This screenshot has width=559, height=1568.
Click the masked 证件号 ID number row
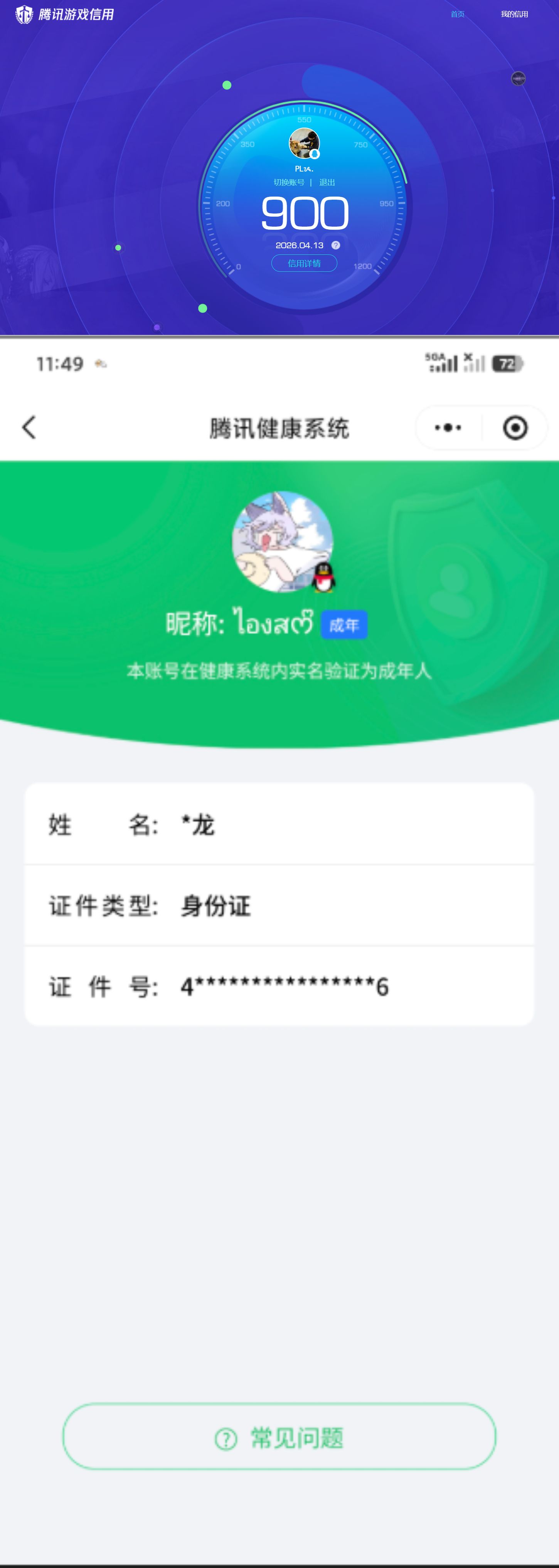279,986
